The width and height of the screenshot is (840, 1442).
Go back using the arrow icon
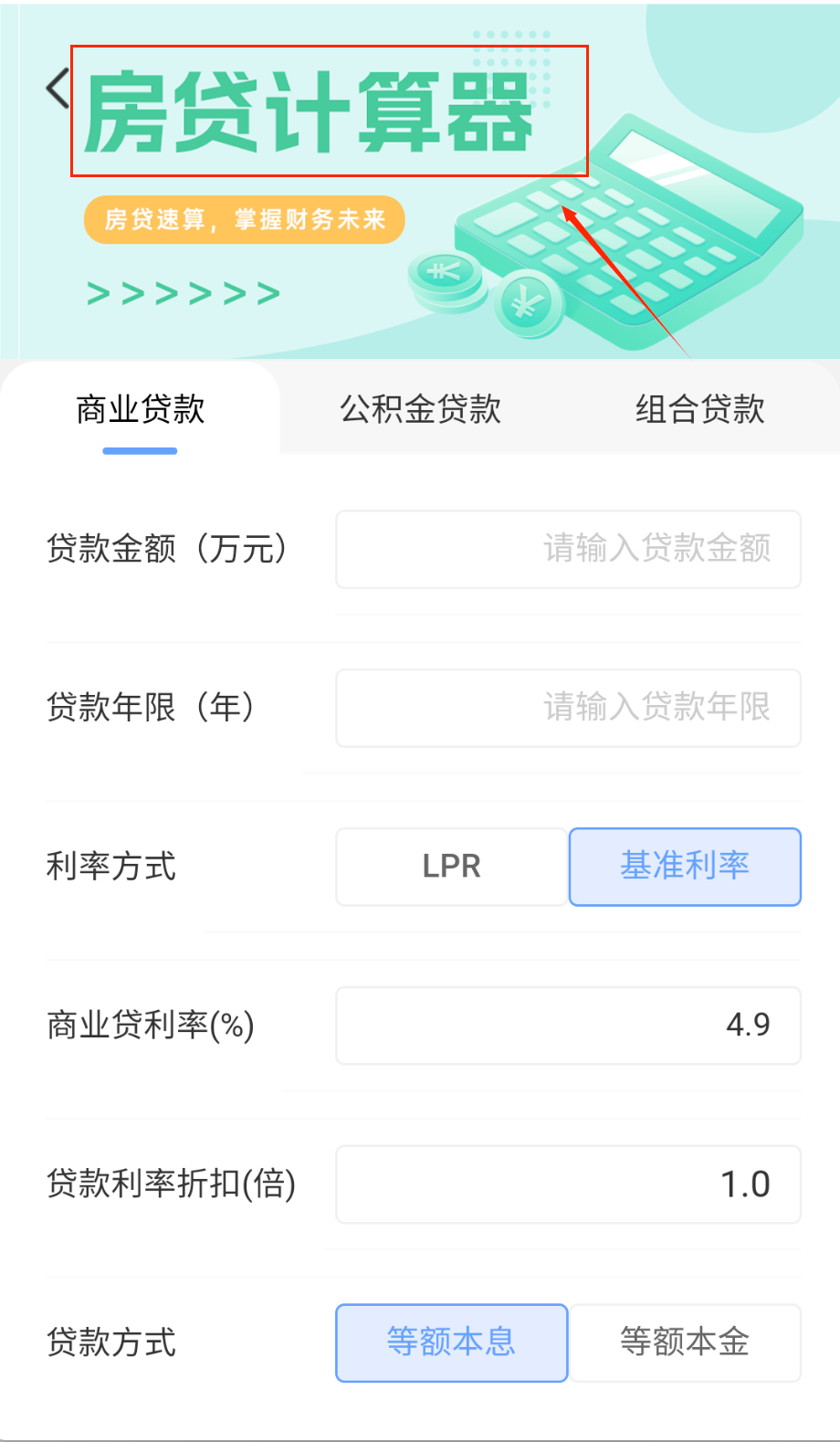58,89
